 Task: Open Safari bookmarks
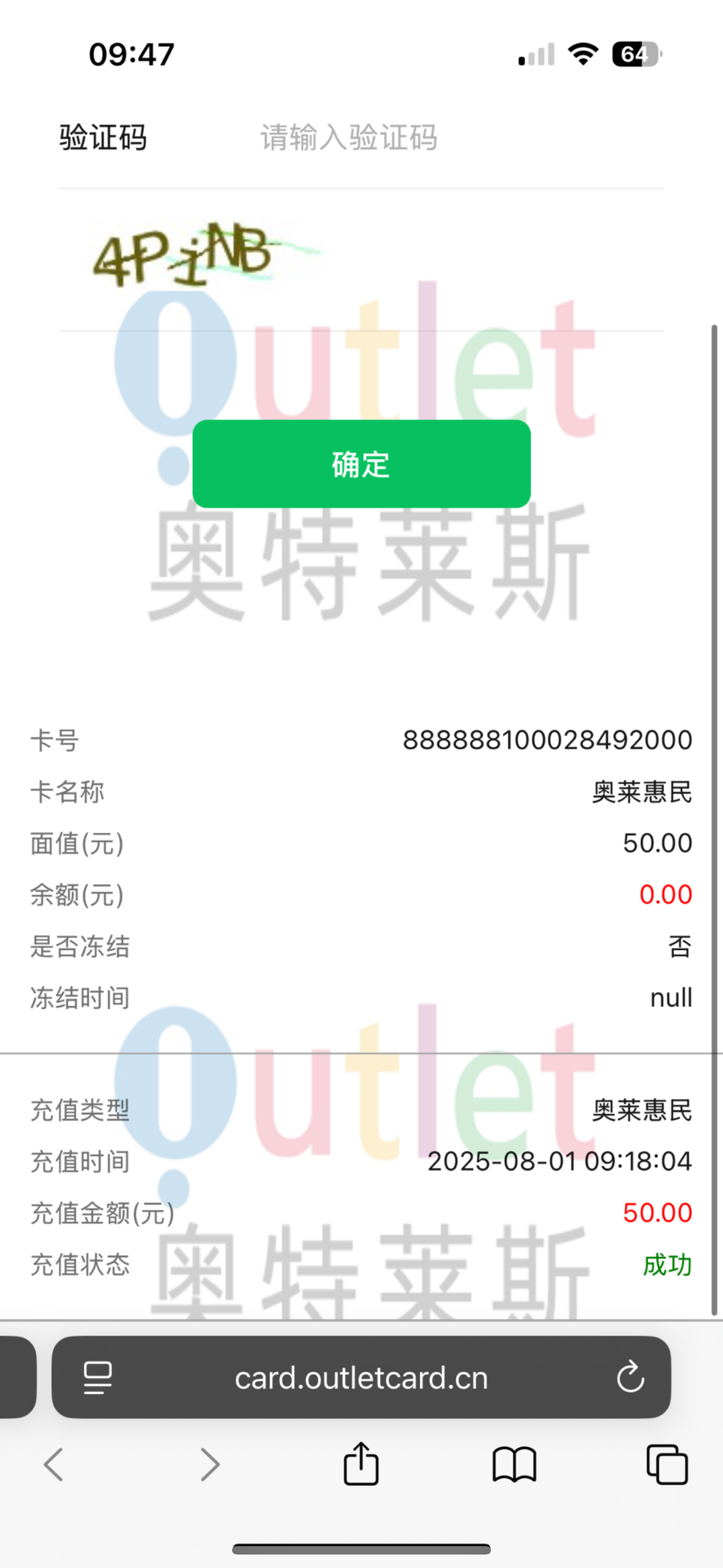(515, 1464)
